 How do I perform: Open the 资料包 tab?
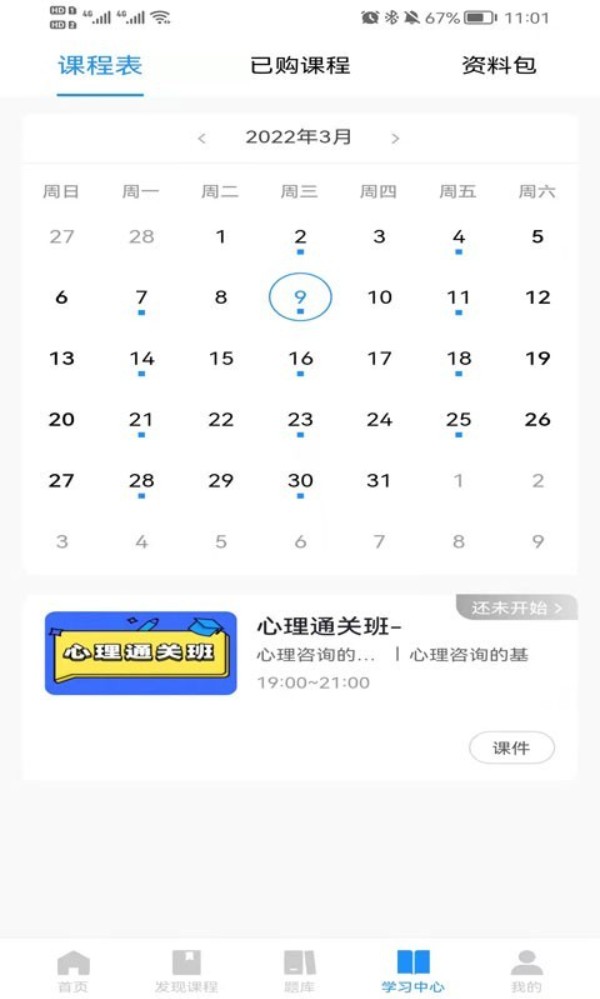point(499,65)
